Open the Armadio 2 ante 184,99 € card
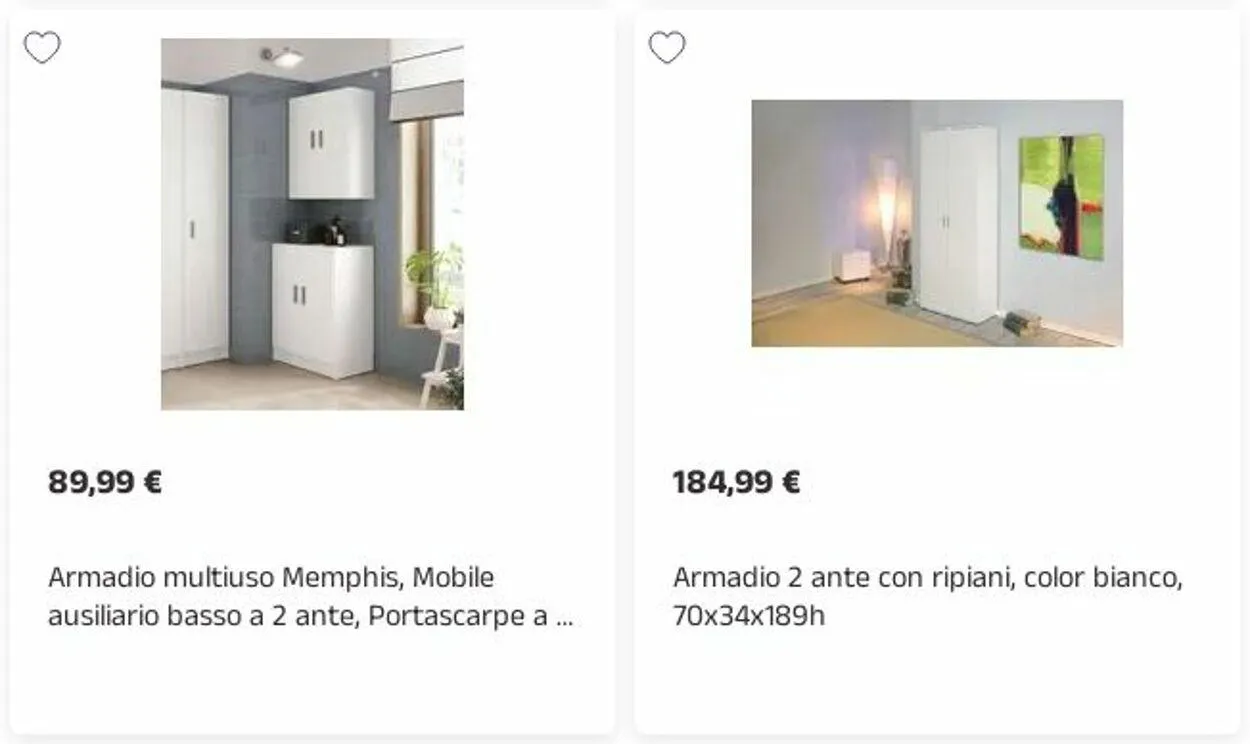Viewport: 1250px width, 744px height. 936,224
